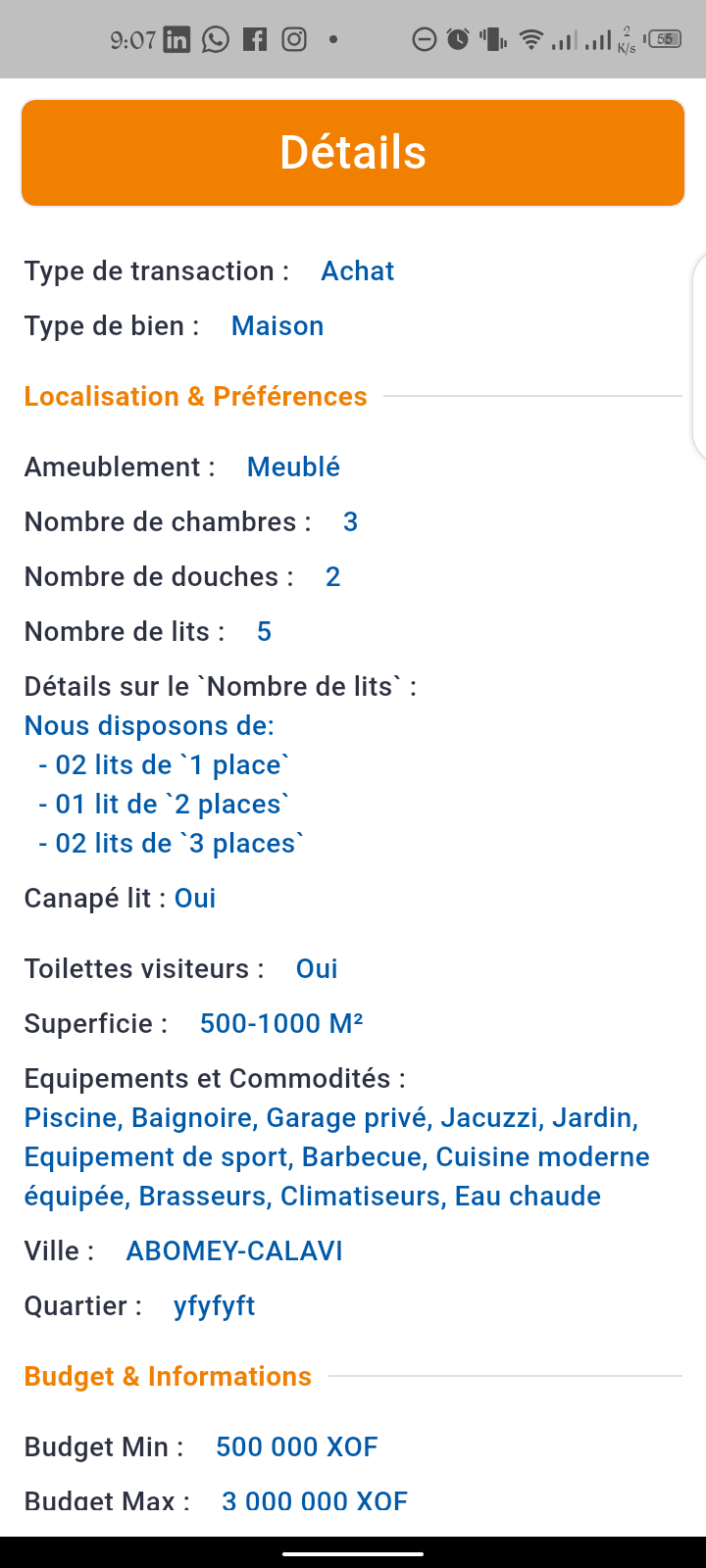Screen dimensions: 706x1568
Task: Tap the cellular signal strength icon
Action: (564, 39)
